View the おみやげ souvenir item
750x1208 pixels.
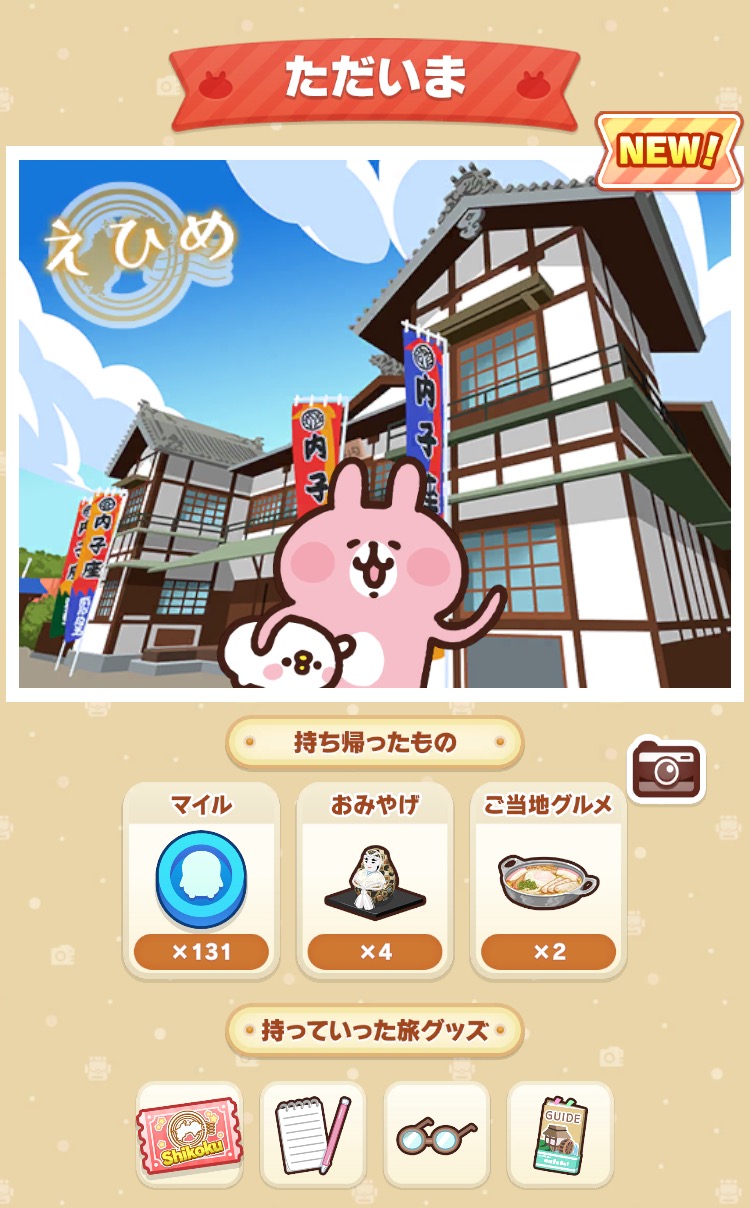tap(375, 880)
